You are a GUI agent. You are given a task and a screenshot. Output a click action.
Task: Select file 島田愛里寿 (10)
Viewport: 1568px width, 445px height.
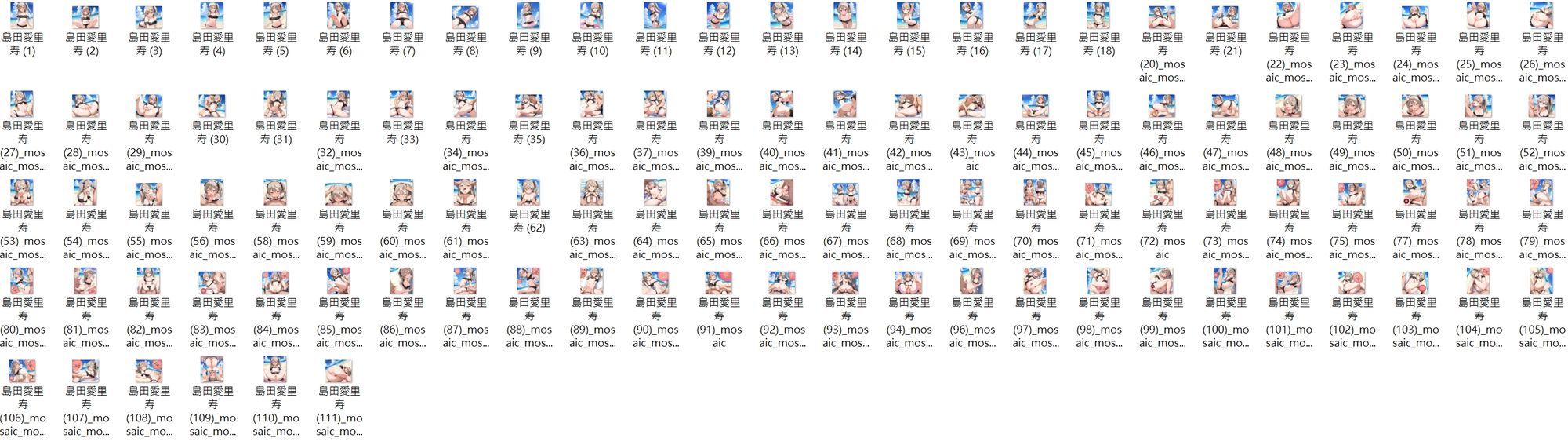[593, 16]
